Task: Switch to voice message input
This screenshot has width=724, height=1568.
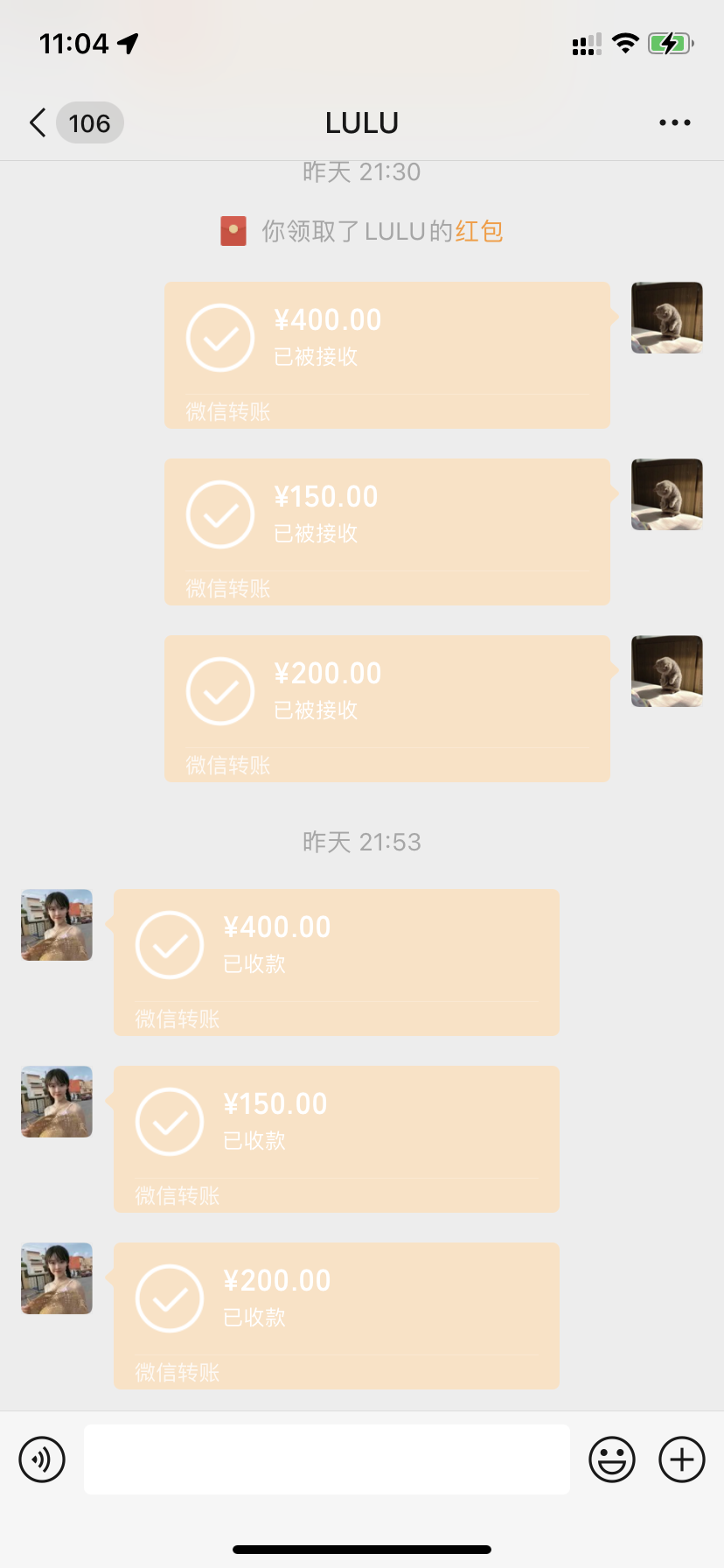Action: coord(42,1459)
